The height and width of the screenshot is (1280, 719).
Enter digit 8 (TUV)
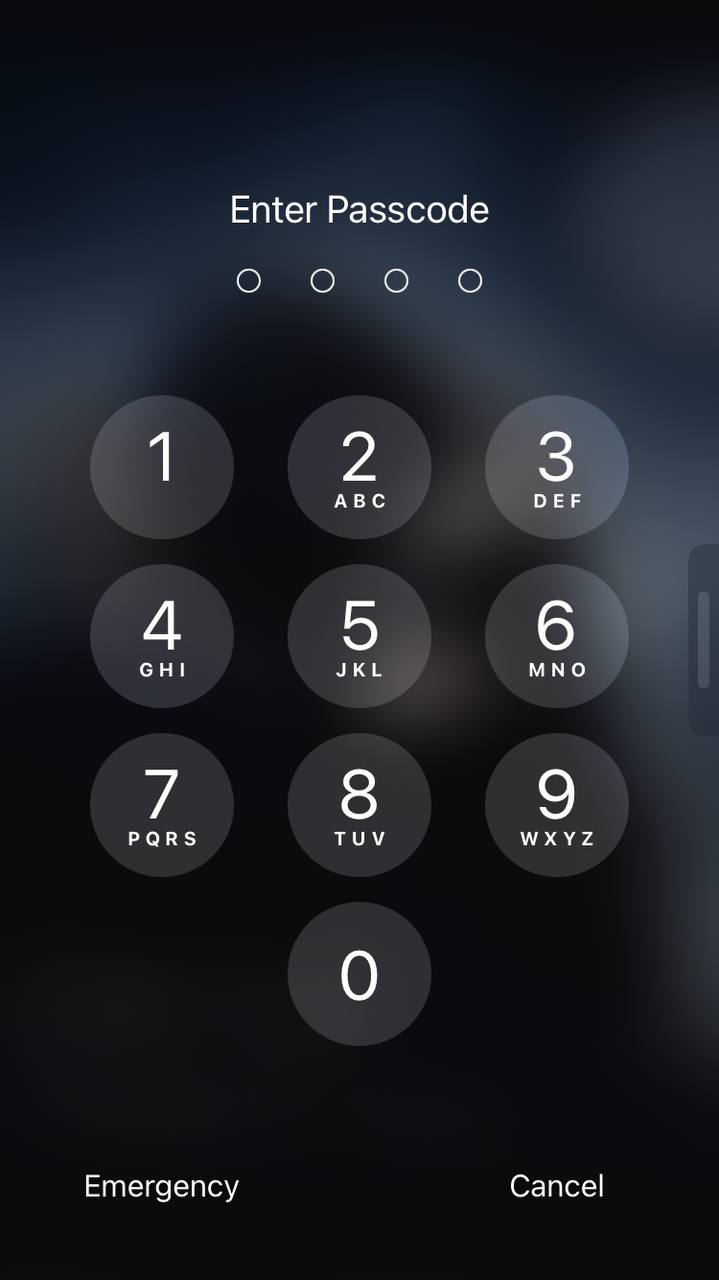point(359,805)
